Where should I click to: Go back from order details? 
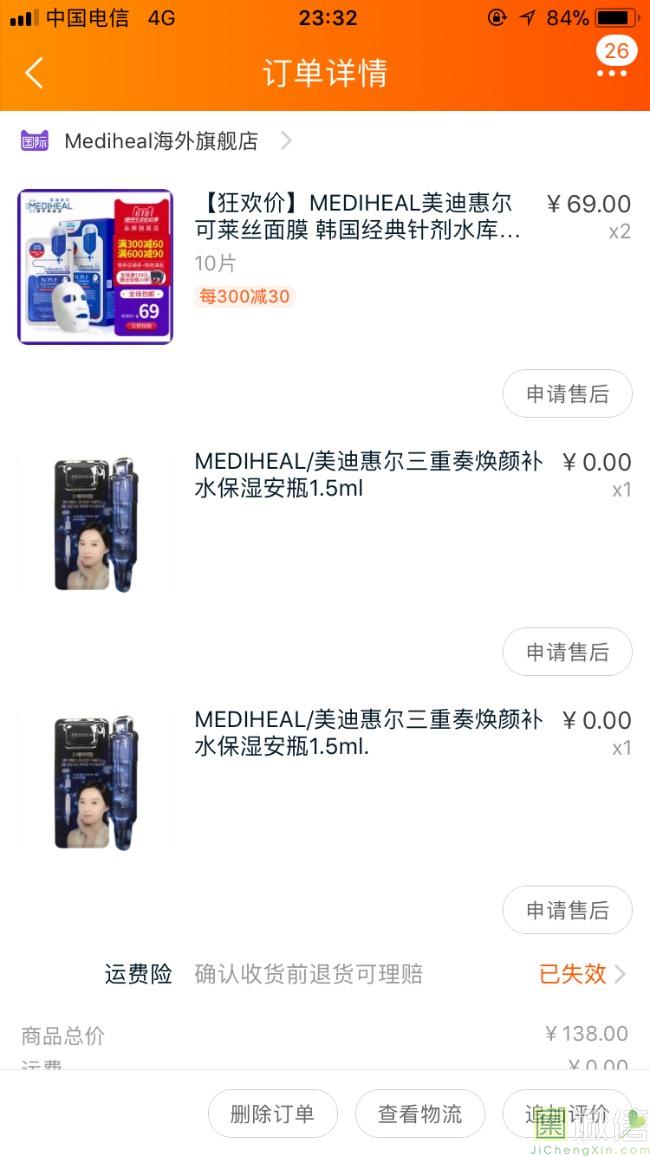point(34,73)
